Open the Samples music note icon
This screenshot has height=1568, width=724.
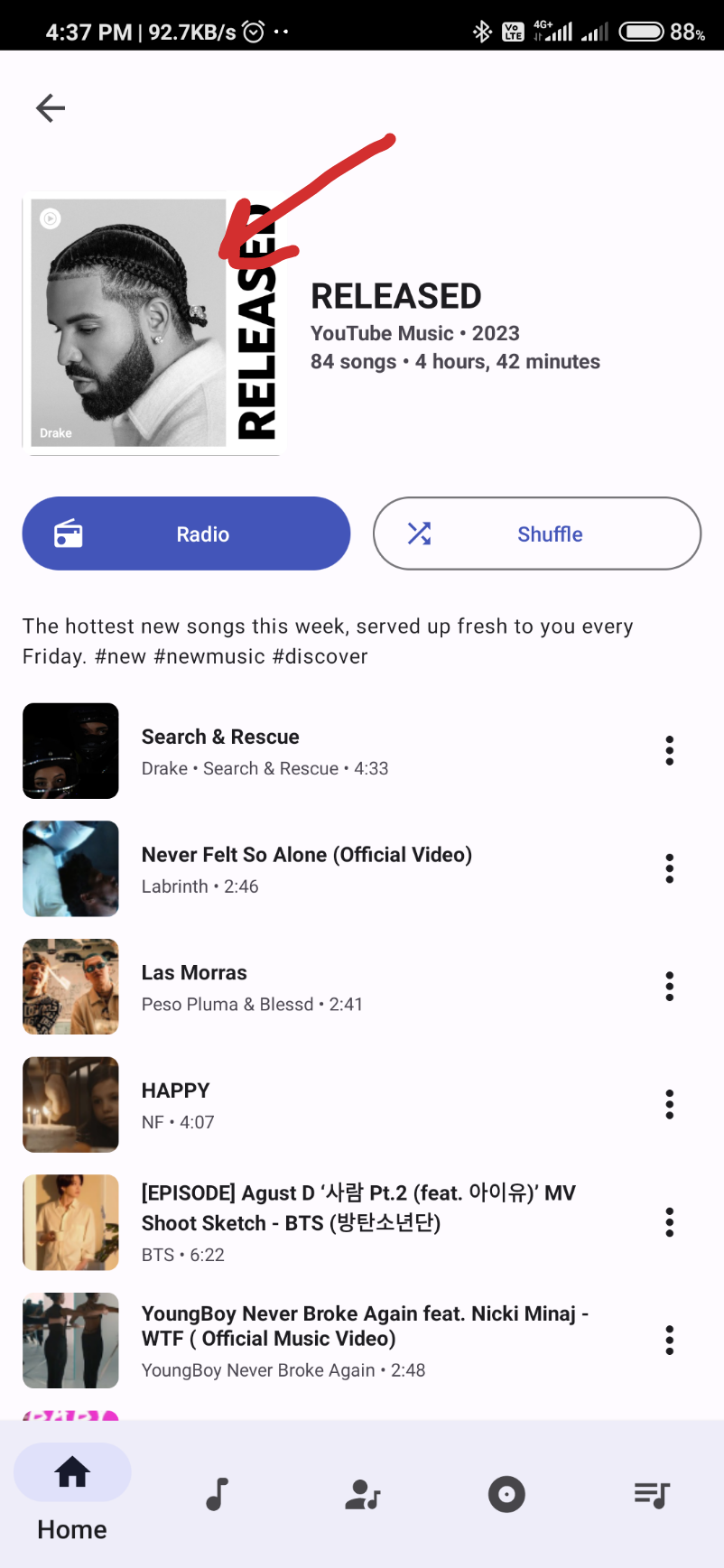pyautogui.click(x=217, y=1494)
